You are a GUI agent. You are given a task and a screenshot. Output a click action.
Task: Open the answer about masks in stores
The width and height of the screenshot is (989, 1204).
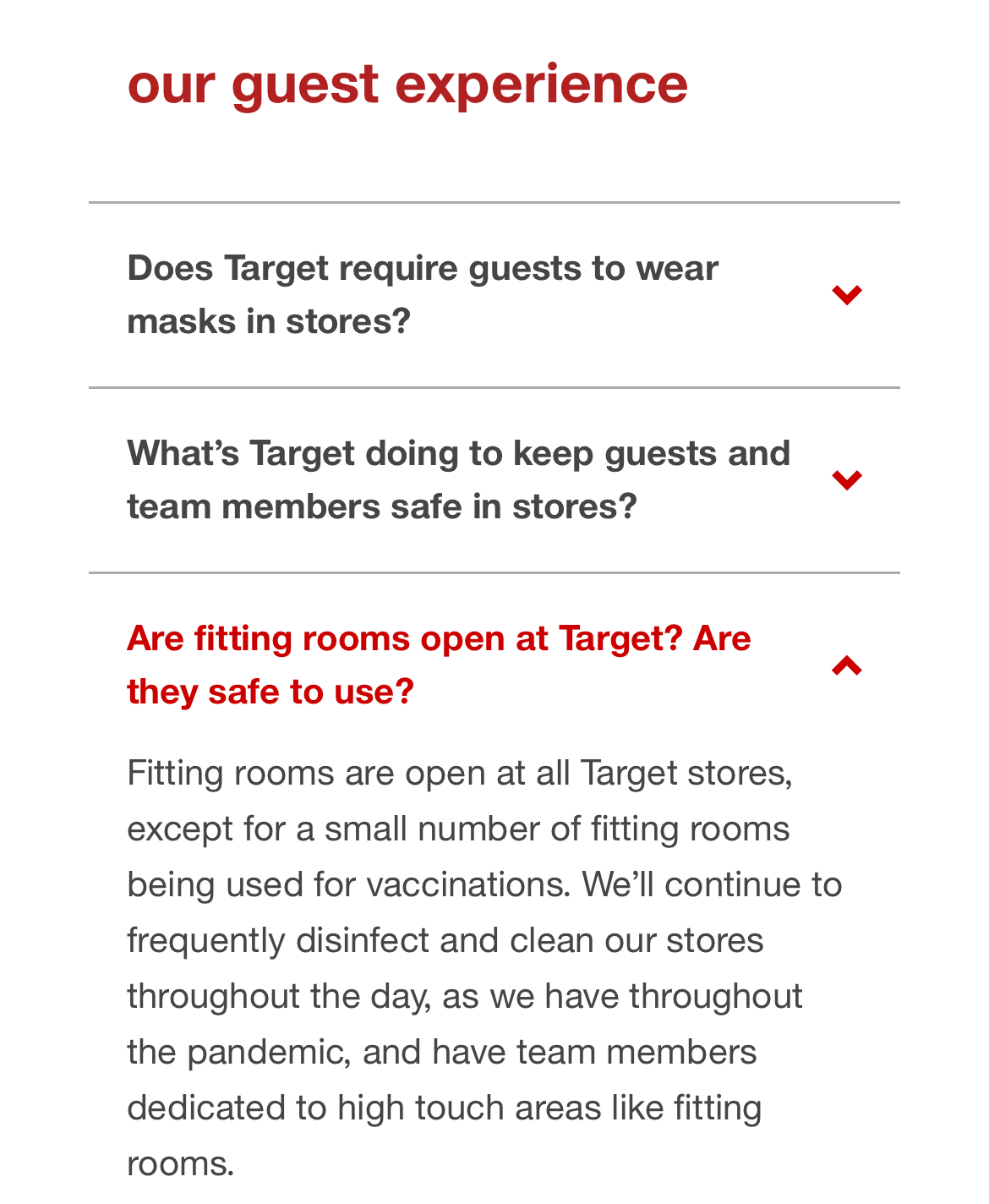423,294
